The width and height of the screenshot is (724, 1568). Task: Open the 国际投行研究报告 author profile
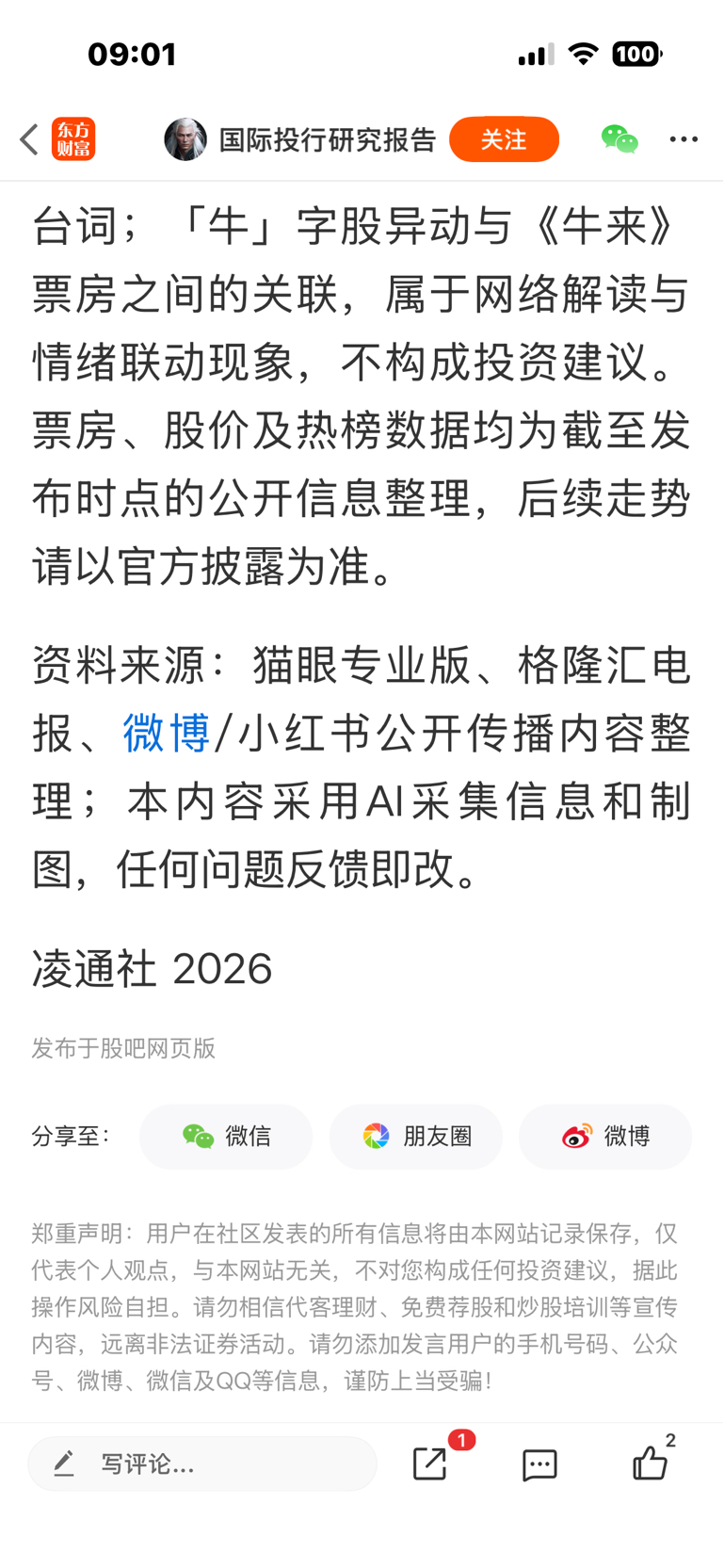tap(328, 139)
